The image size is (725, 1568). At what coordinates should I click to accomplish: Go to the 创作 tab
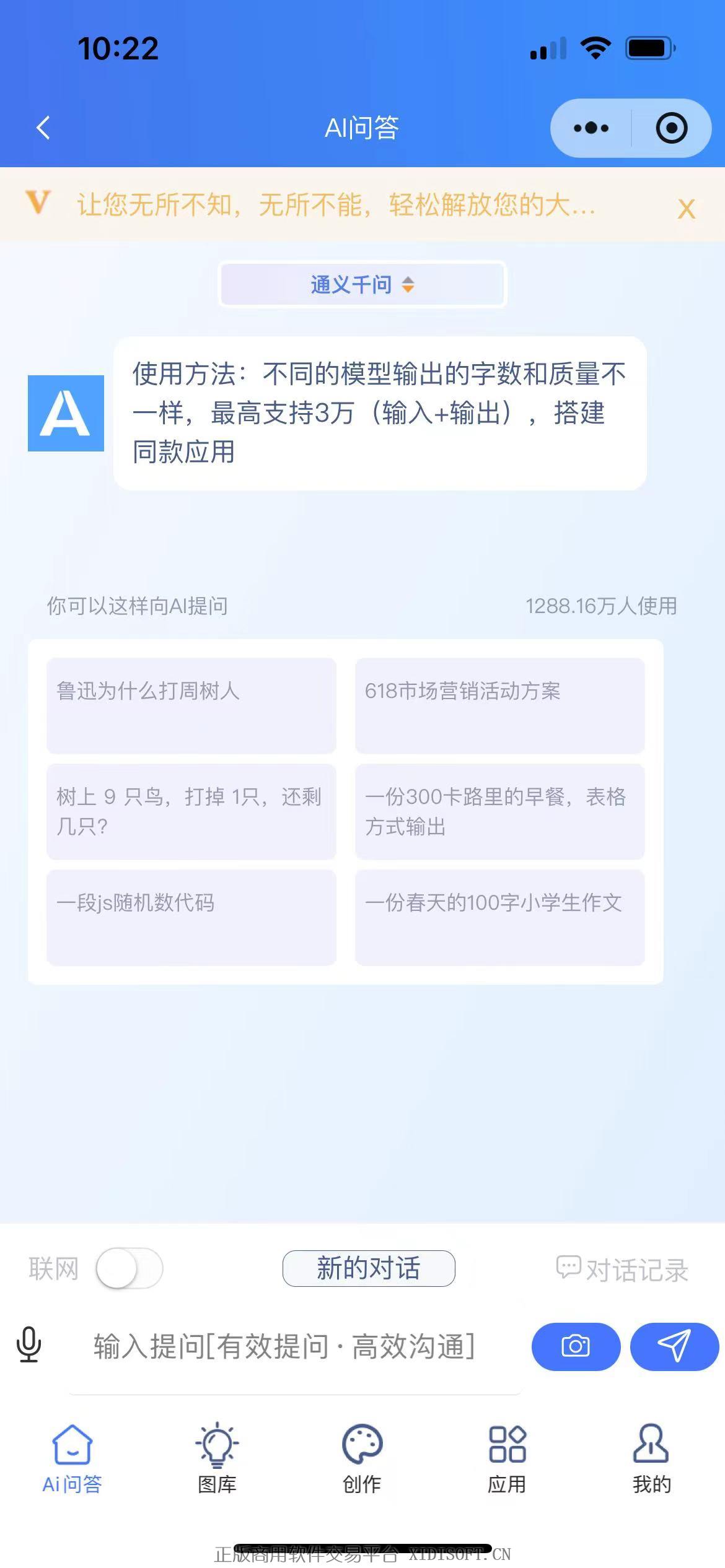coord(362,1458)
